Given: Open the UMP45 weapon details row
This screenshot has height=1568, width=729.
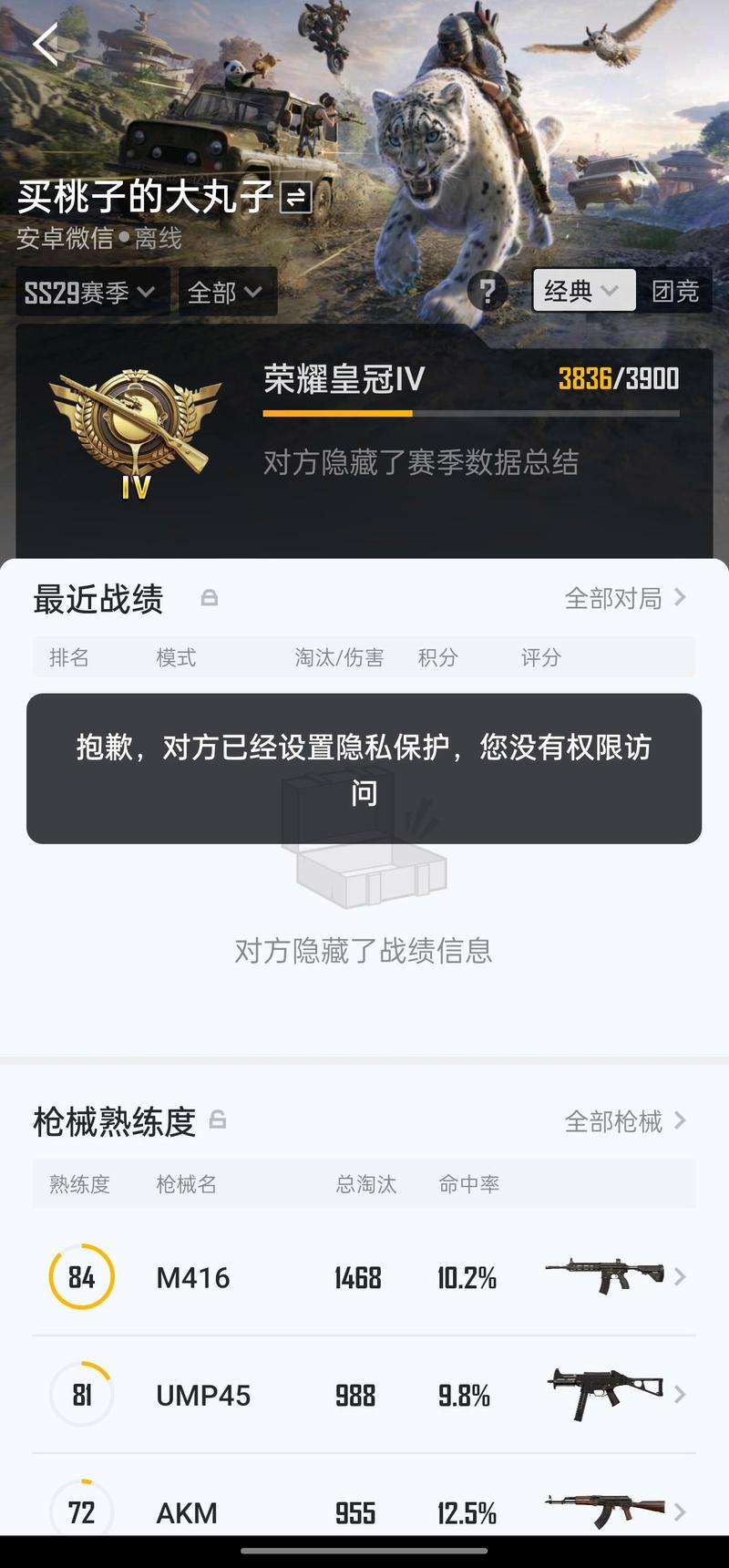Looking at the screenshot, I should [x=364, y=1395].
